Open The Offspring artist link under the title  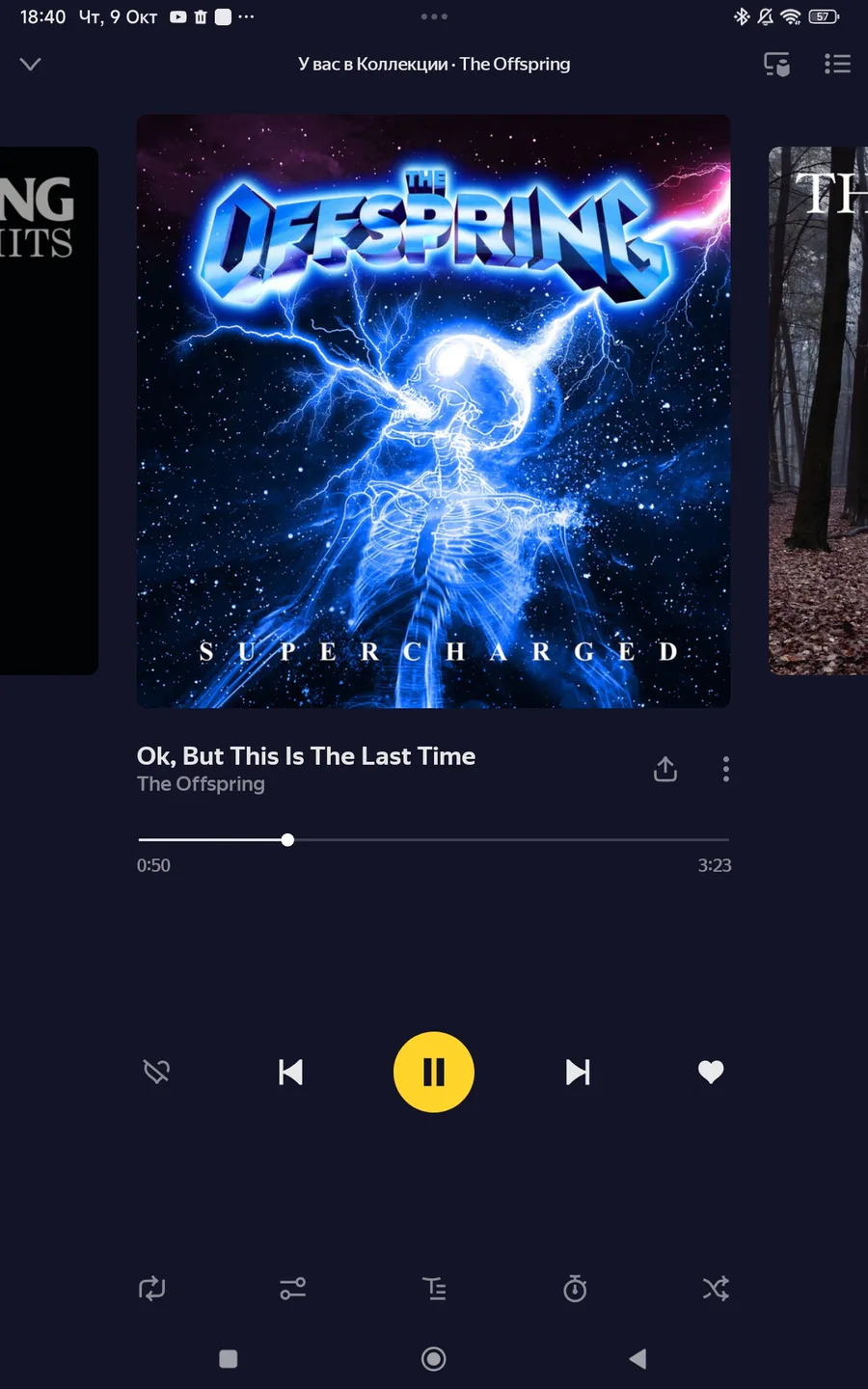(x=201, y=784)
